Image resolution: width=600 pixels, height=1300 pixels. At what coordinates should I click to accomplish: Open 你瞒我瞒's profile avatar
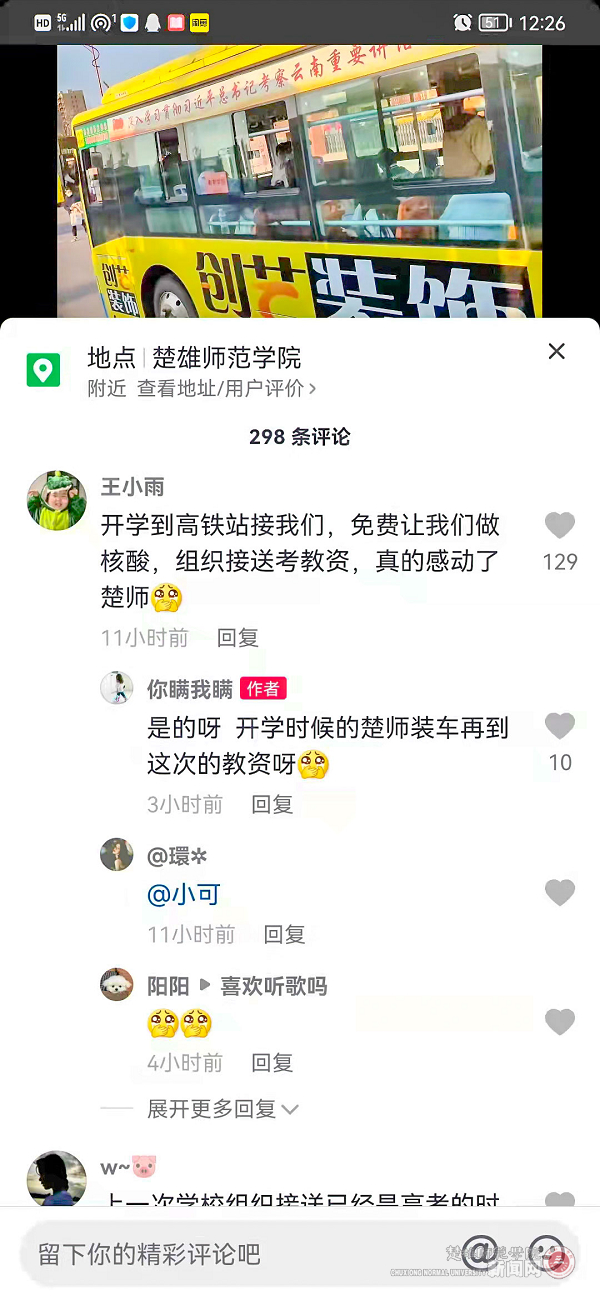coord(117,688)
